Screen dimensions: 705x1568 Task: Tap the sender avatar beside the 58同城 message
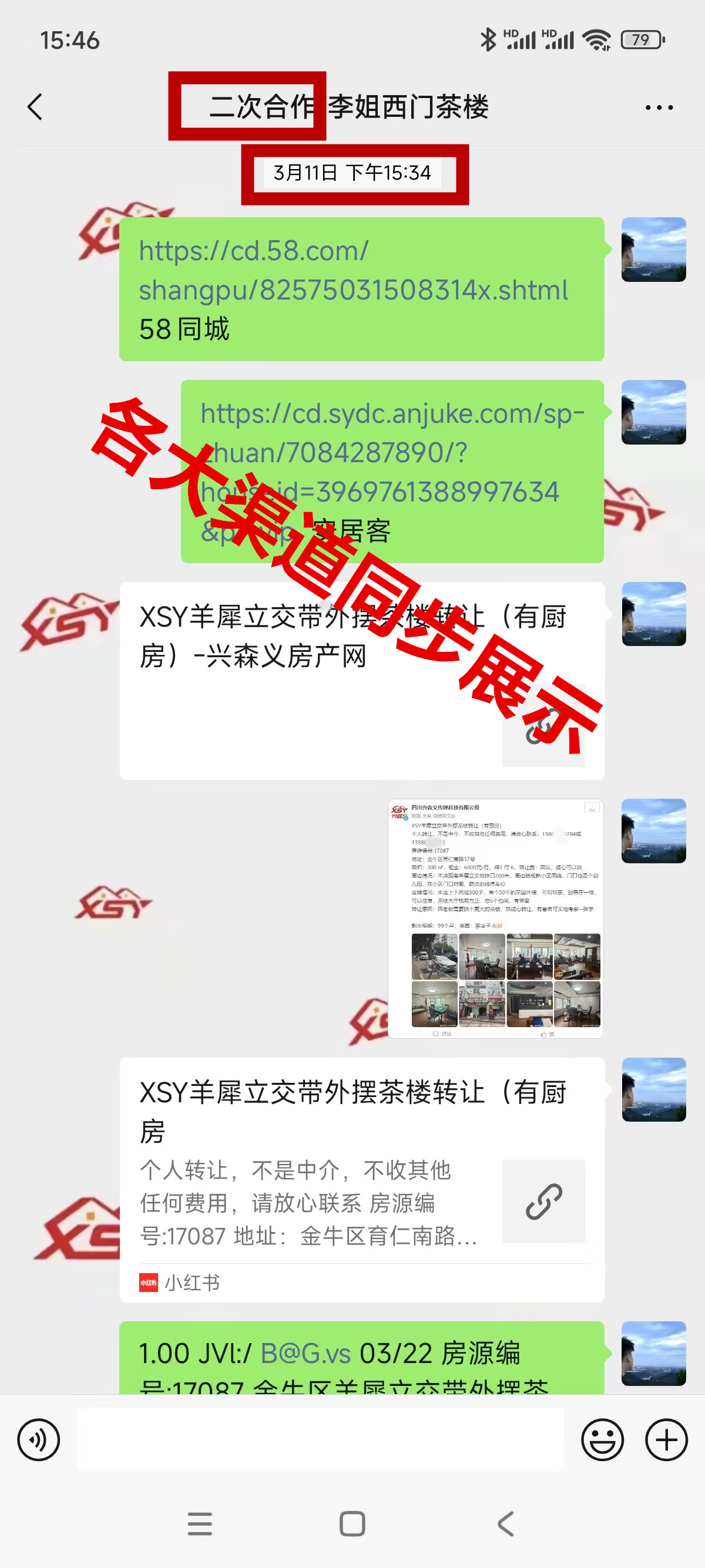(x=653, y=250)
